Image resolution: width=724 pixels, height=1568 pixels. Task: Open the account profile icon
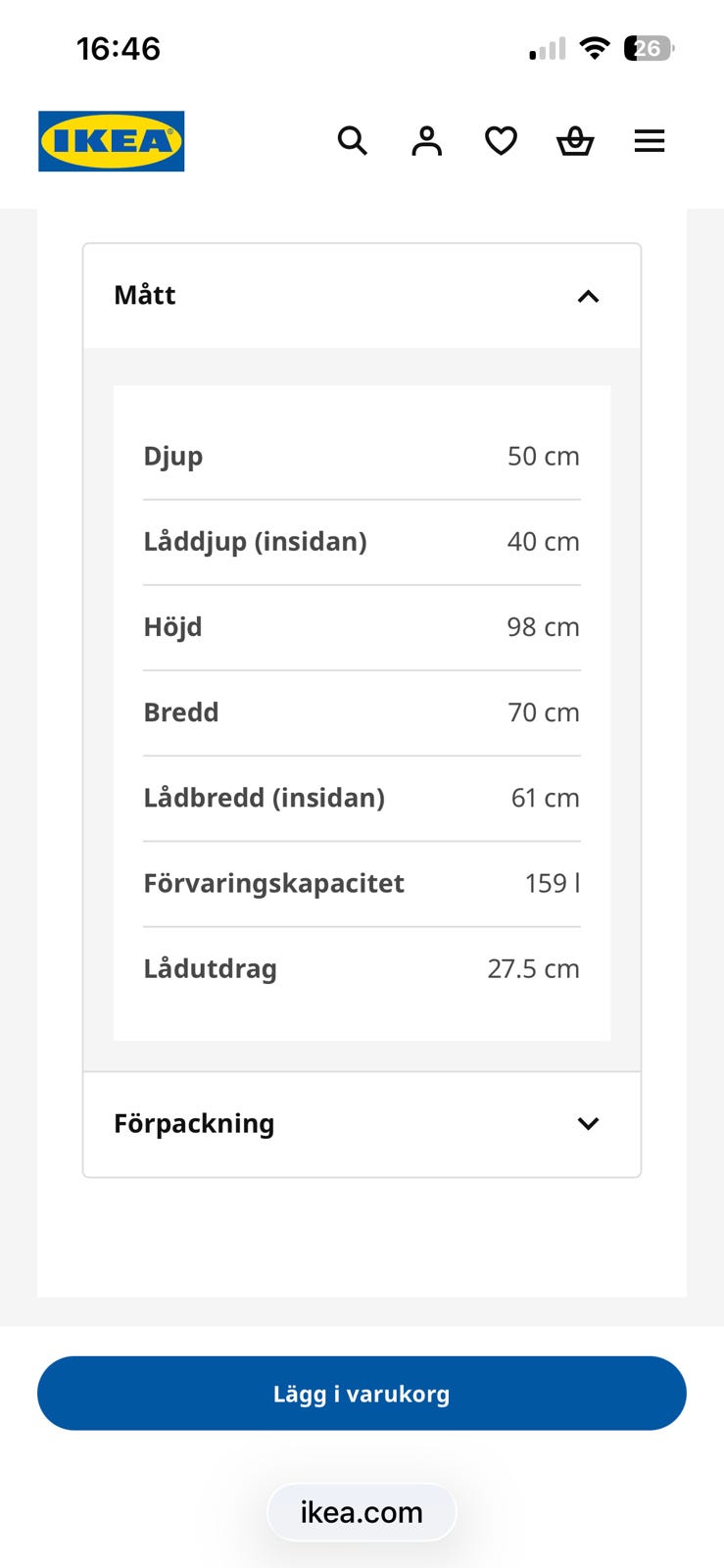[426, 141]
